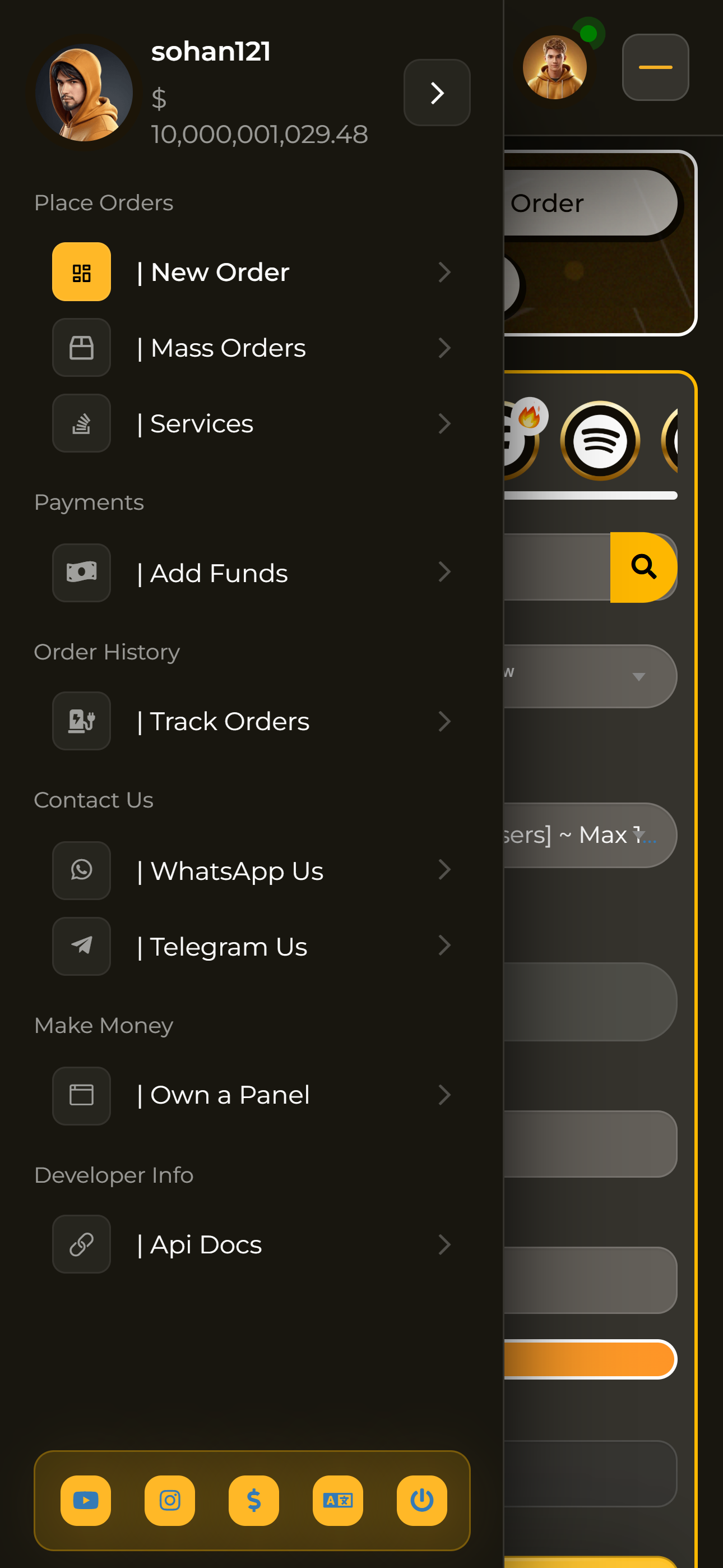Image resolution: width=723 pixels, height=1568 pixels.
Task: Select Add Funds under Payments
Action: [x=251, y=573]
